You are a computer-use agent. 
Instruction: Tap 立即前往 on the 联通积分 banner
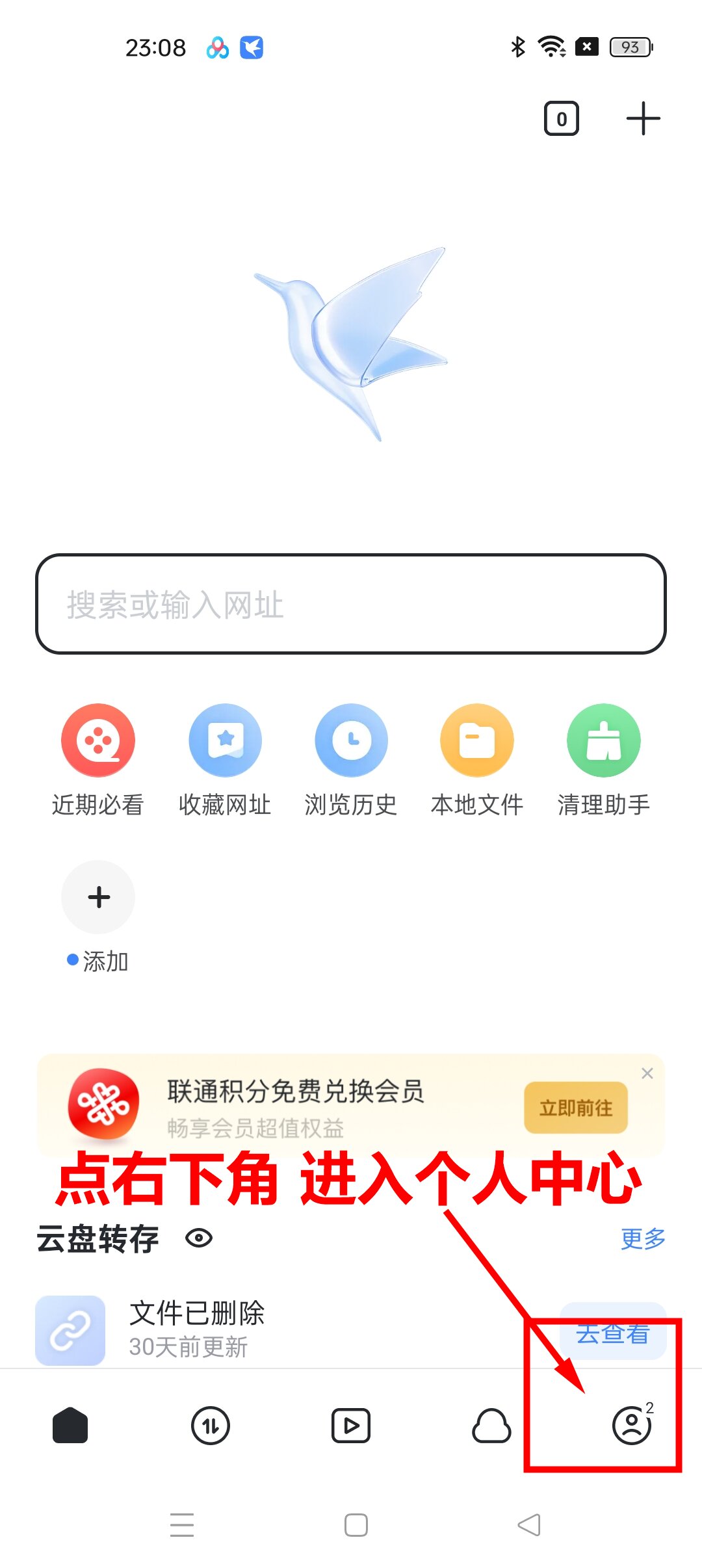point(575,1108)
